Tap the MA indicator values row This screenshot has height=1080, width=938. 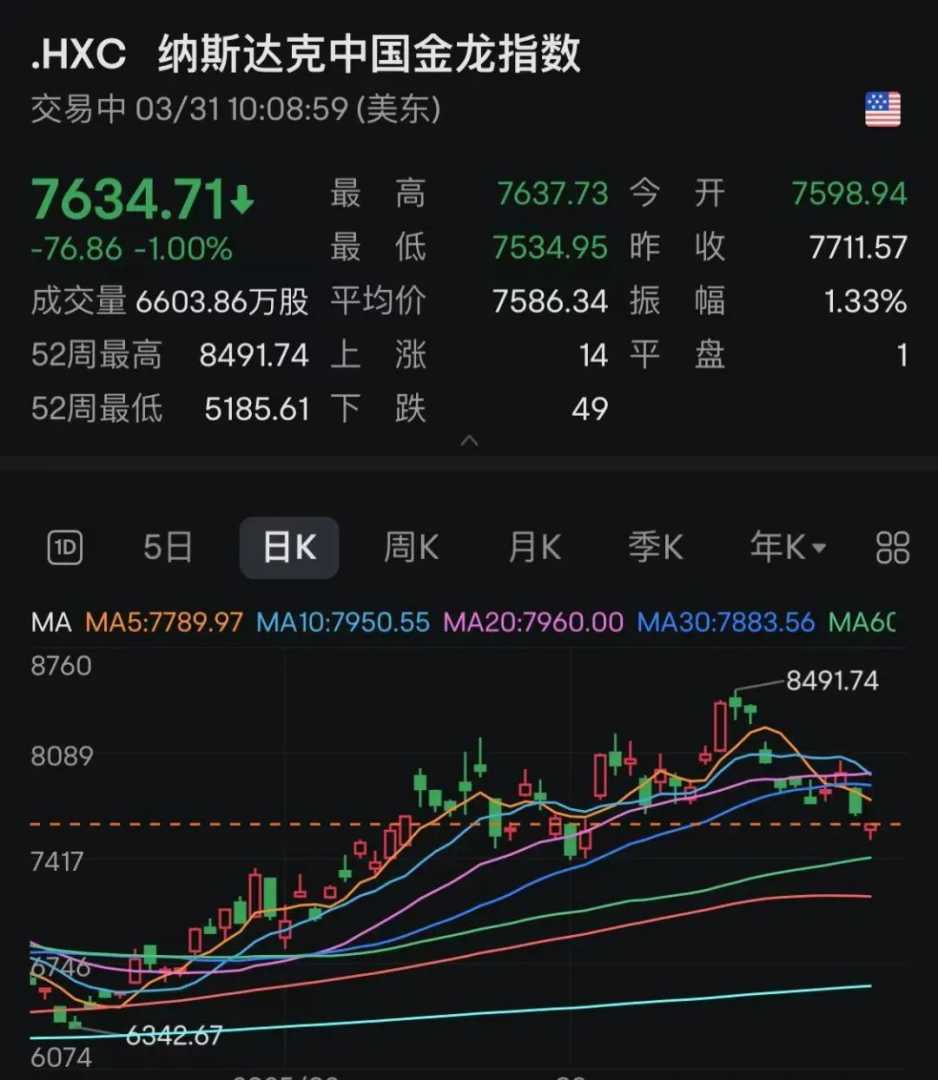[465, 622]
